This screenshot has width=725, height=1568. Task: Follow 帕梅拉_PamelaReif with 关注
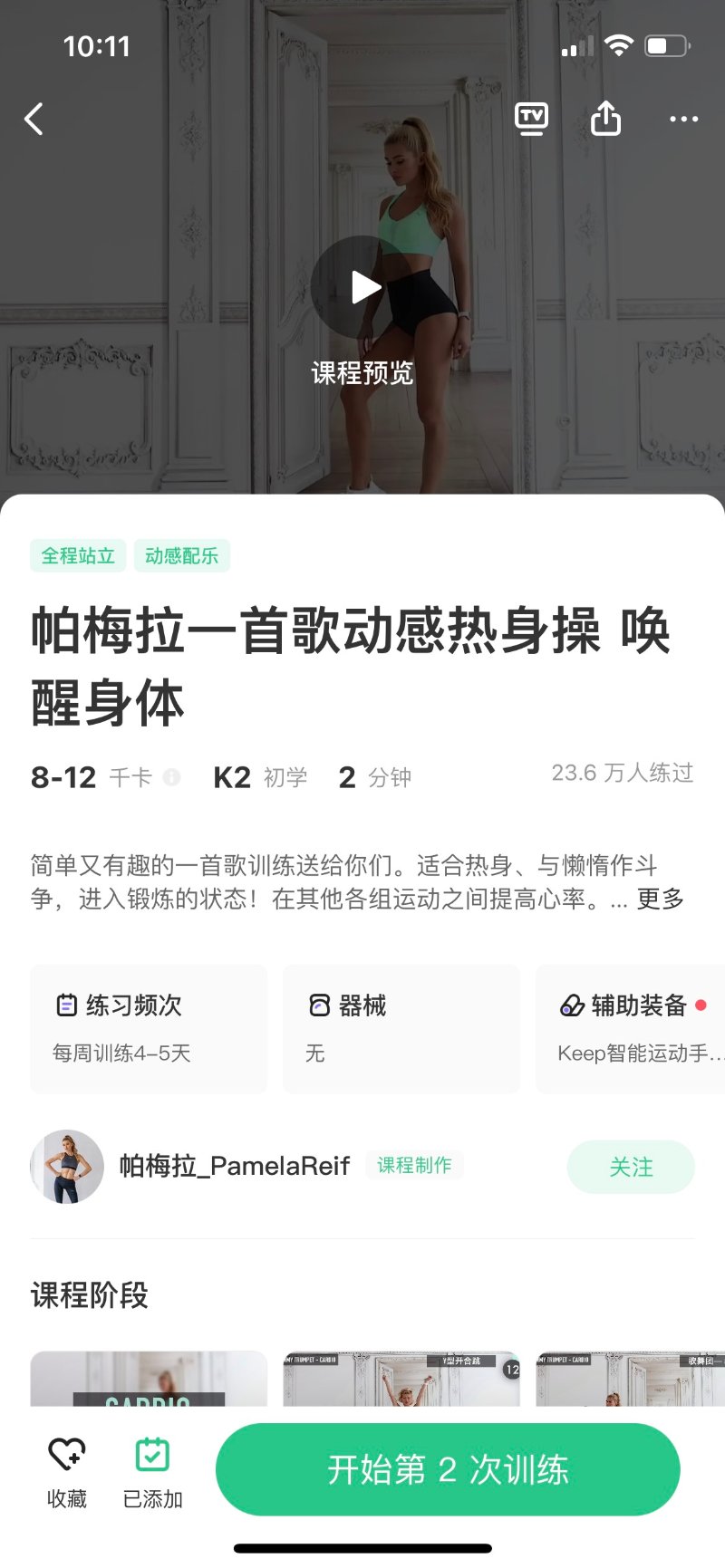(631, 1167)
